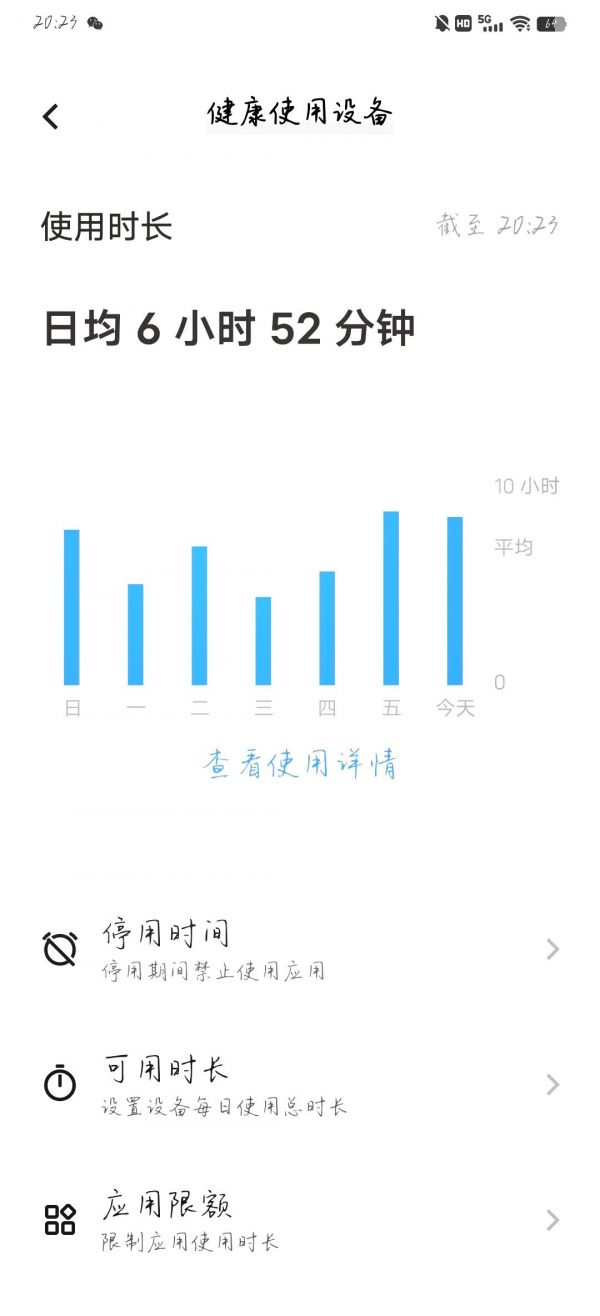
Task: Select the 今天 bar in usage chart
Action: point(455,600)
